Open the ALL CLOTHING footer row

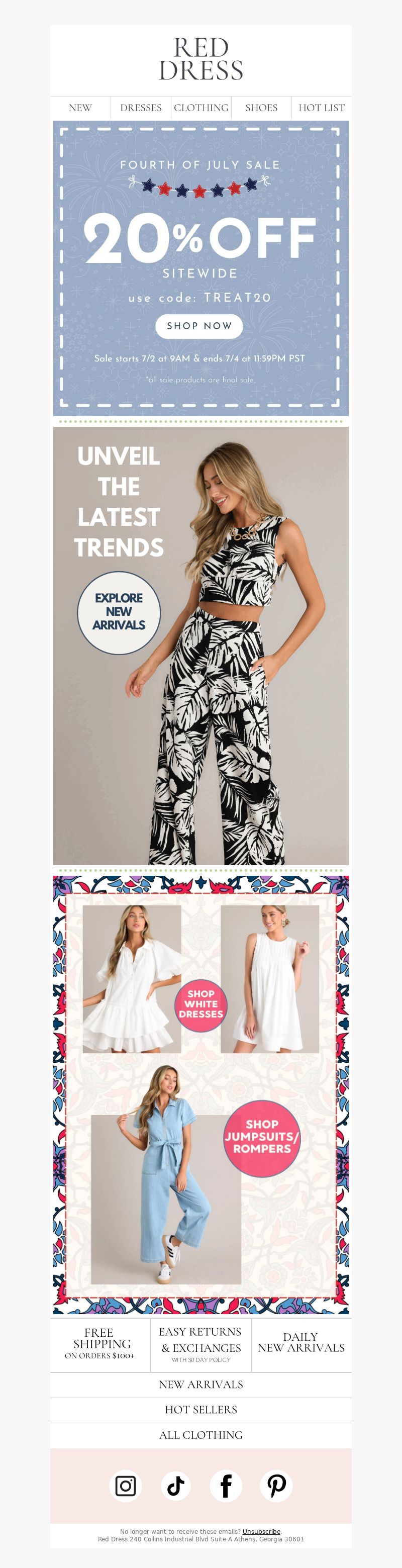tap(200, 1435)
